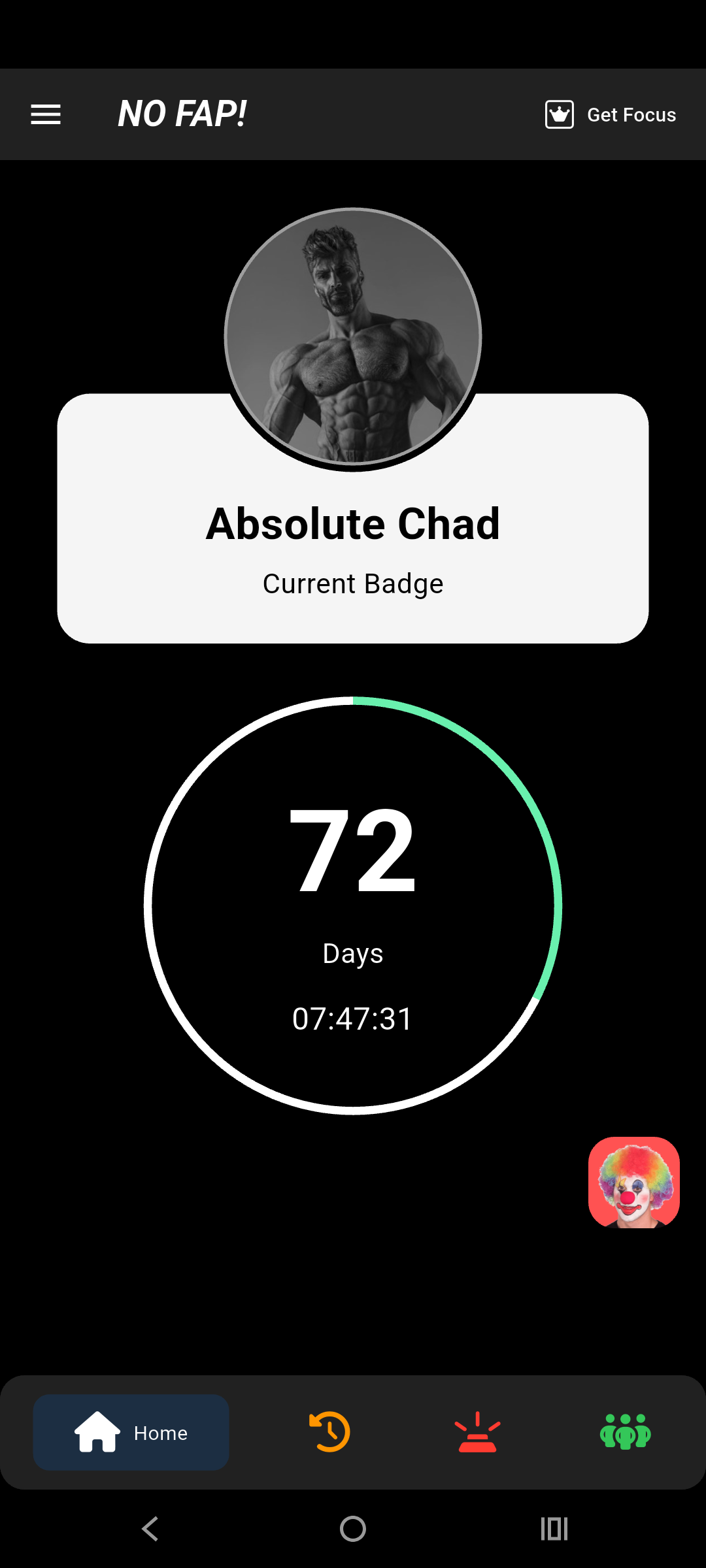The width and height of the screenshot is (706, 1568).
Task: Go back using system back button
Action: coord(150,1529)
